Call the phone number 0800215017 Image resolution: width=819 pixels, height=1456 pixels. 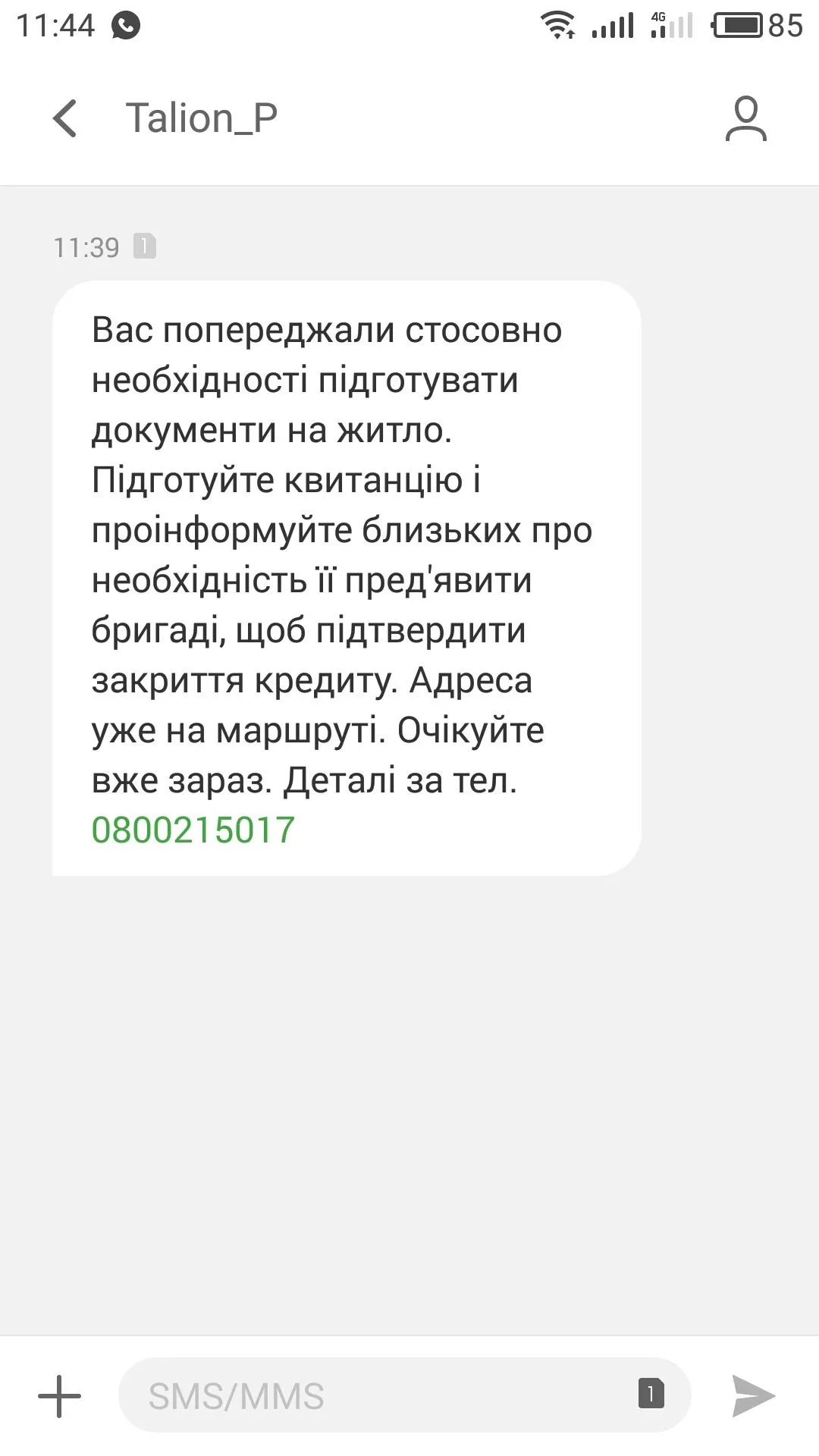click(193, 830)
